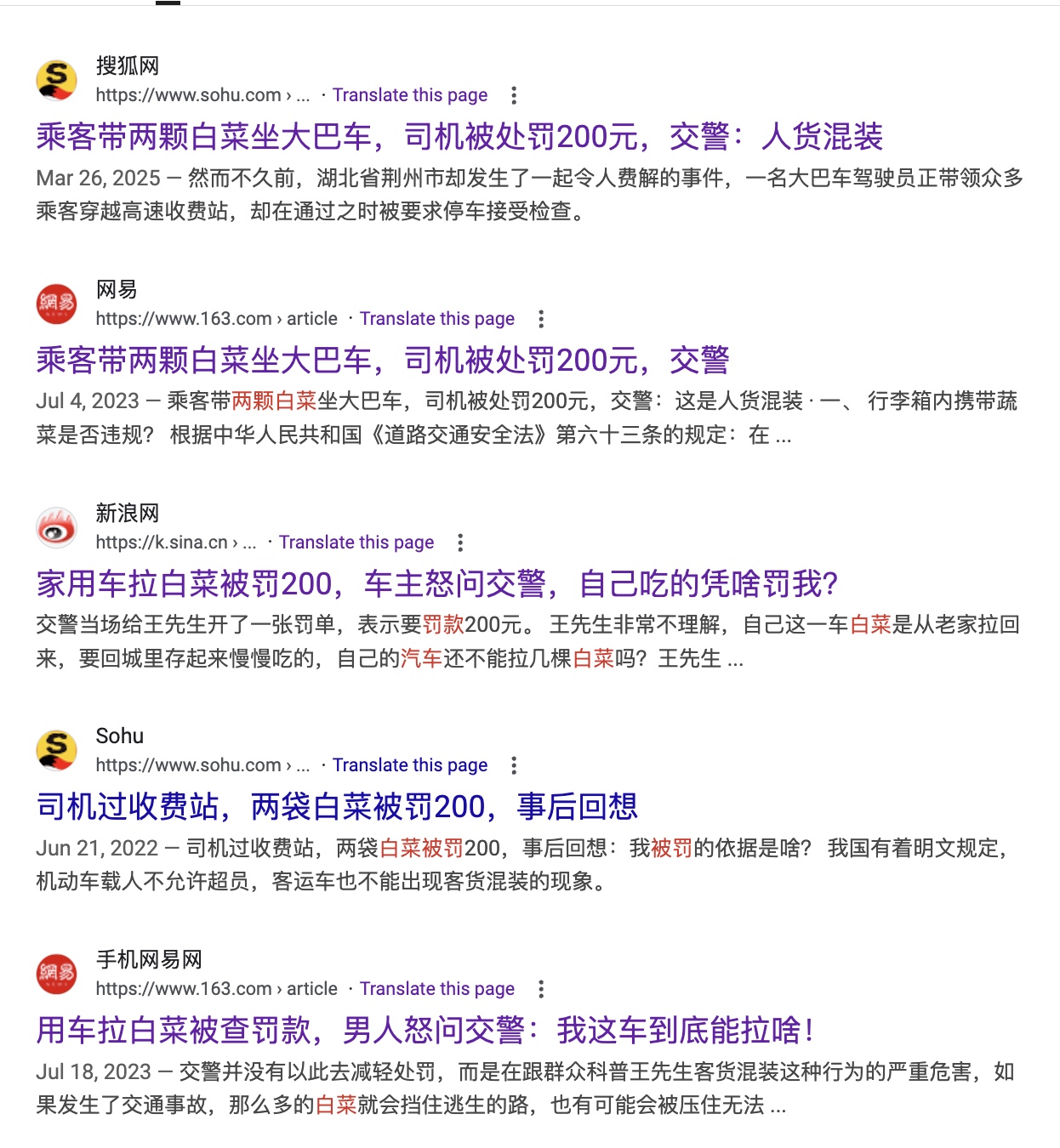Translate the 手机网易网 result page
1060x1148 pixels.
point(437,989)
